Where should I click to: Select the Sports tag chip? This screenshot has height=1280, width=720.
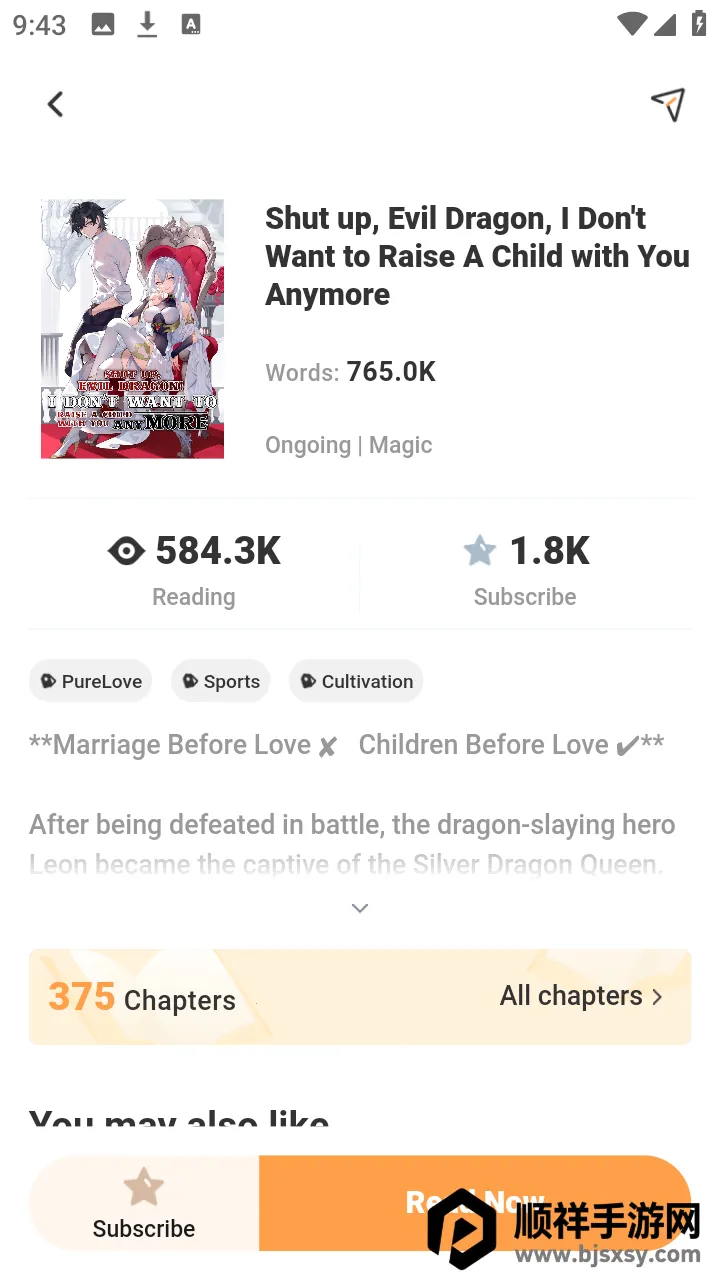(x=220, y=681)
